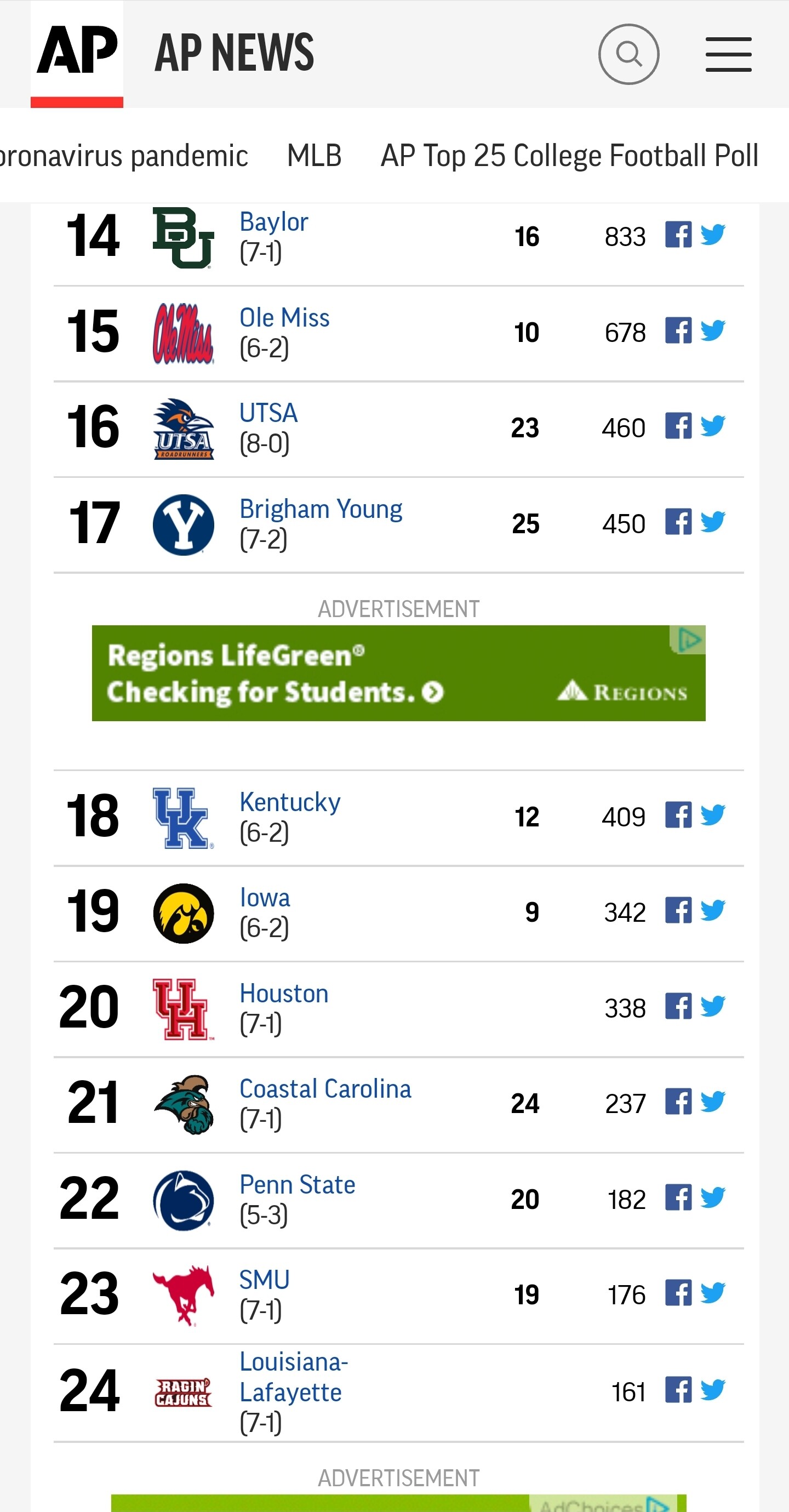Open AP Top 25 College Football Poll

tap(569, 156)
